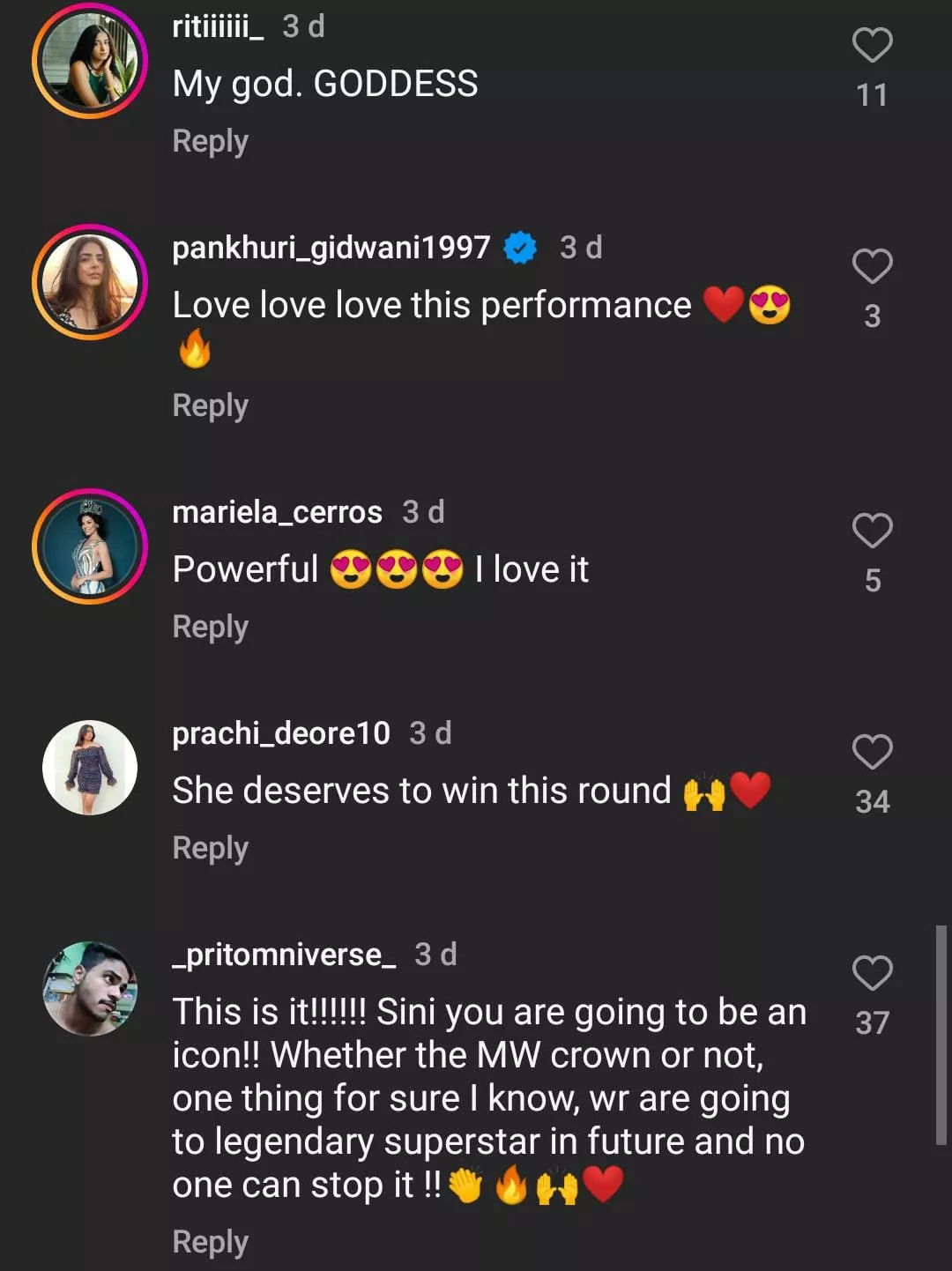This screenshot has width=952, height=1271.
Task: View pankhuri_gidwani1997's profile picture story
Action: (x=90, y=282)
